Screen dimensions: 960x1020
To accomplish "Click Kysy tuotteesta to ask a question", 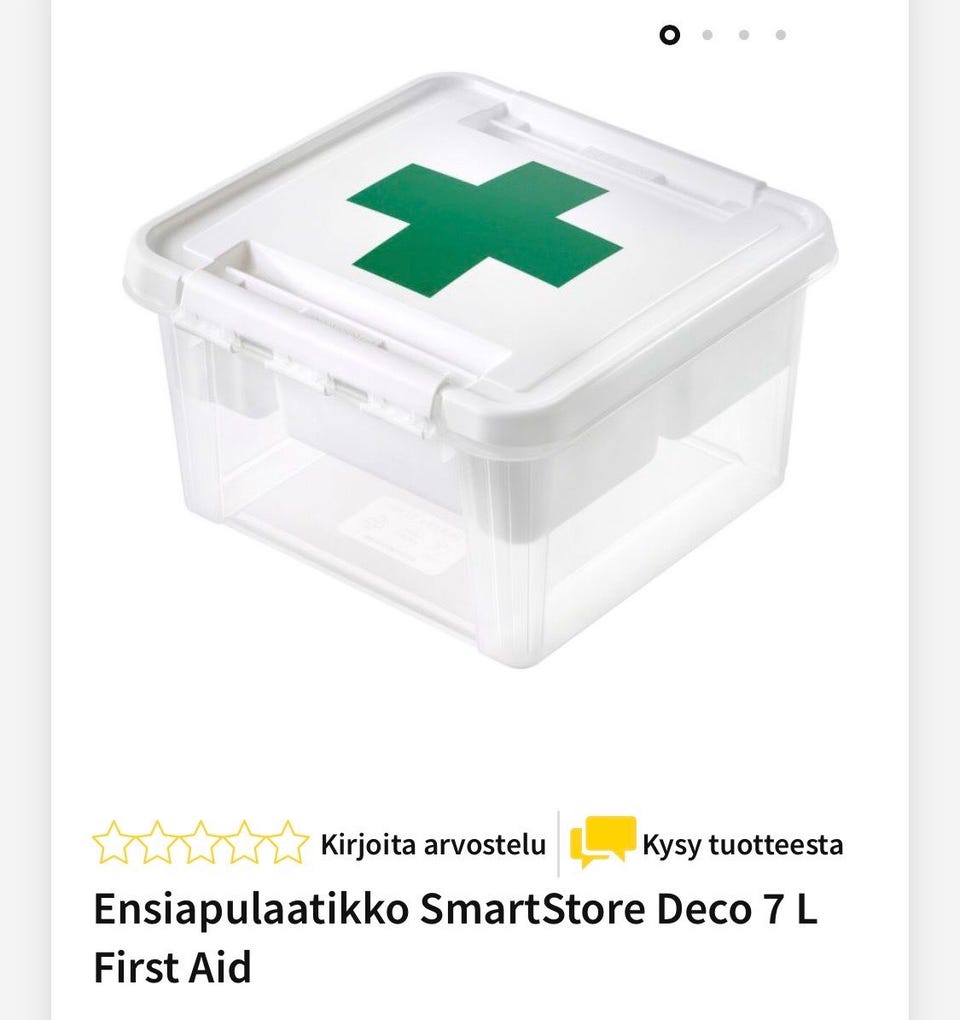I will [745, 843].
